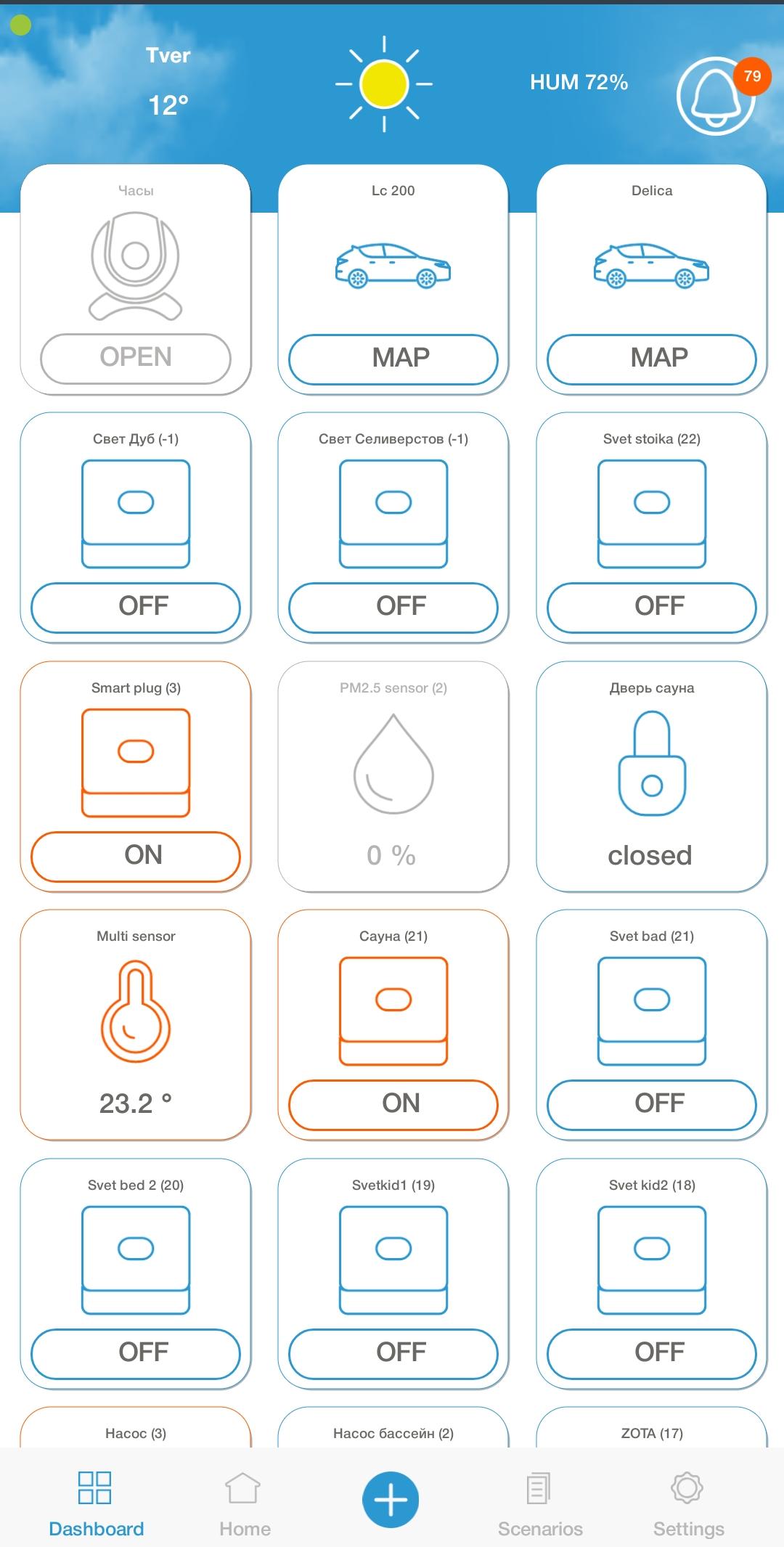
Task: Open the Multi sensor temperature card
Action: [x=136, y=1024]
